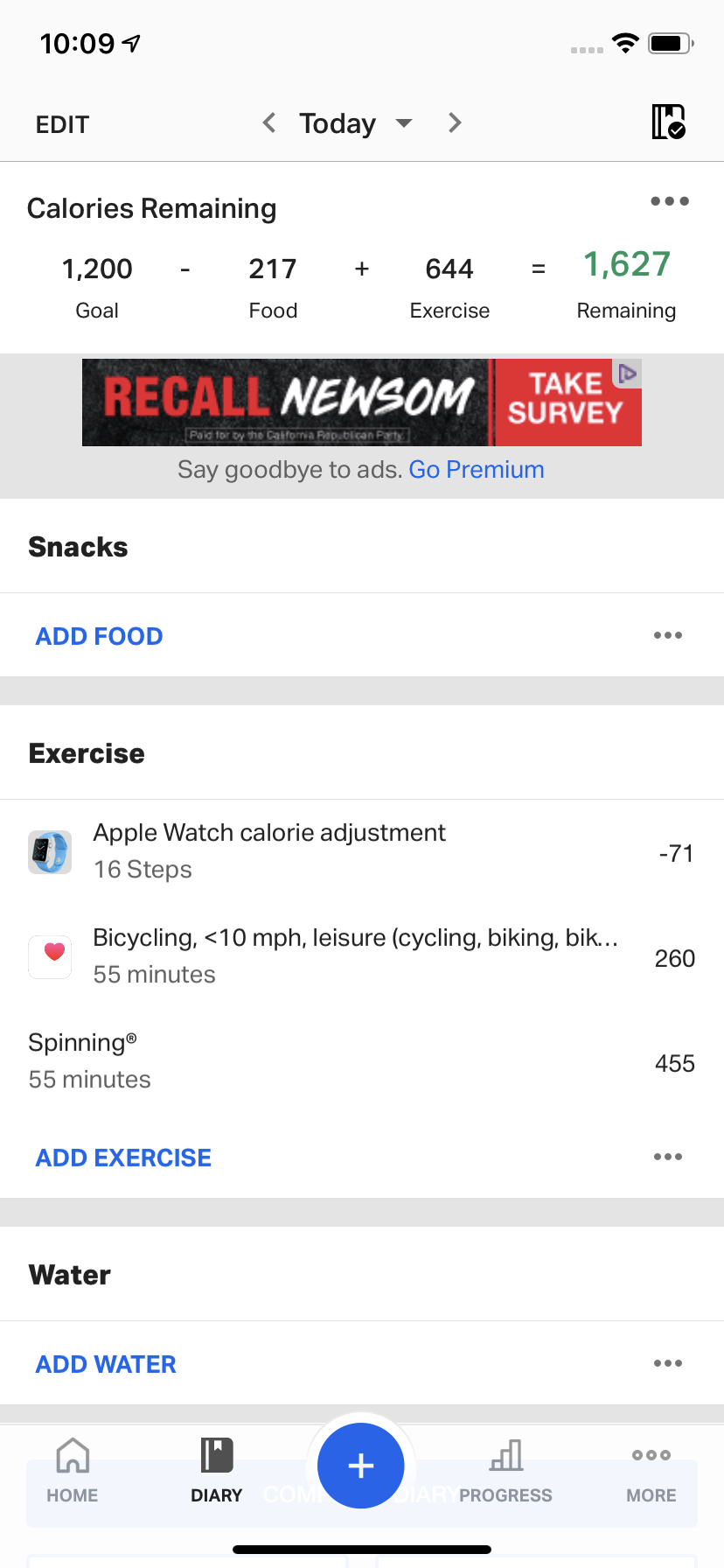Go to the next day
This screenshot has width=724, height=1568.
(x=455, y=123)
